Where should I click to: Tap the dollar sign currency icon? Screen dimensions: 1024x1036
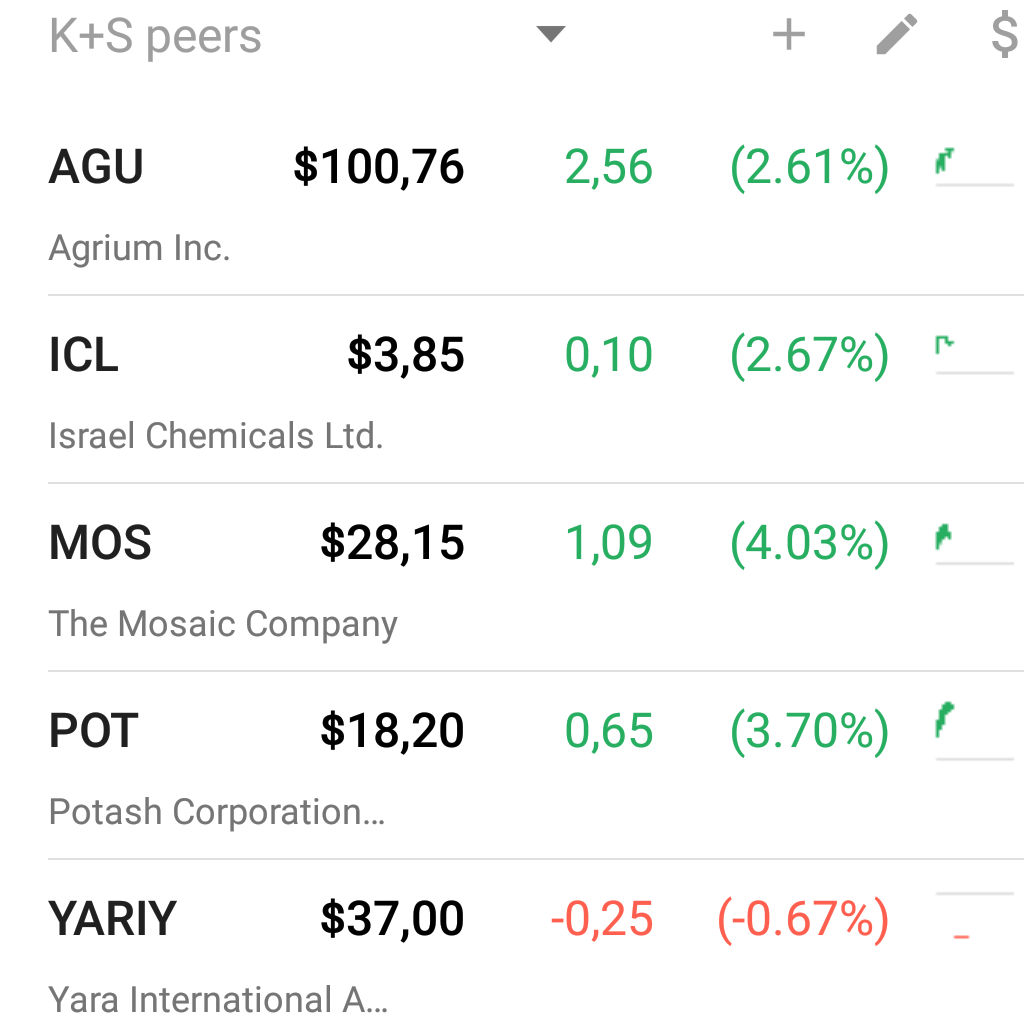coord(1004,35)
